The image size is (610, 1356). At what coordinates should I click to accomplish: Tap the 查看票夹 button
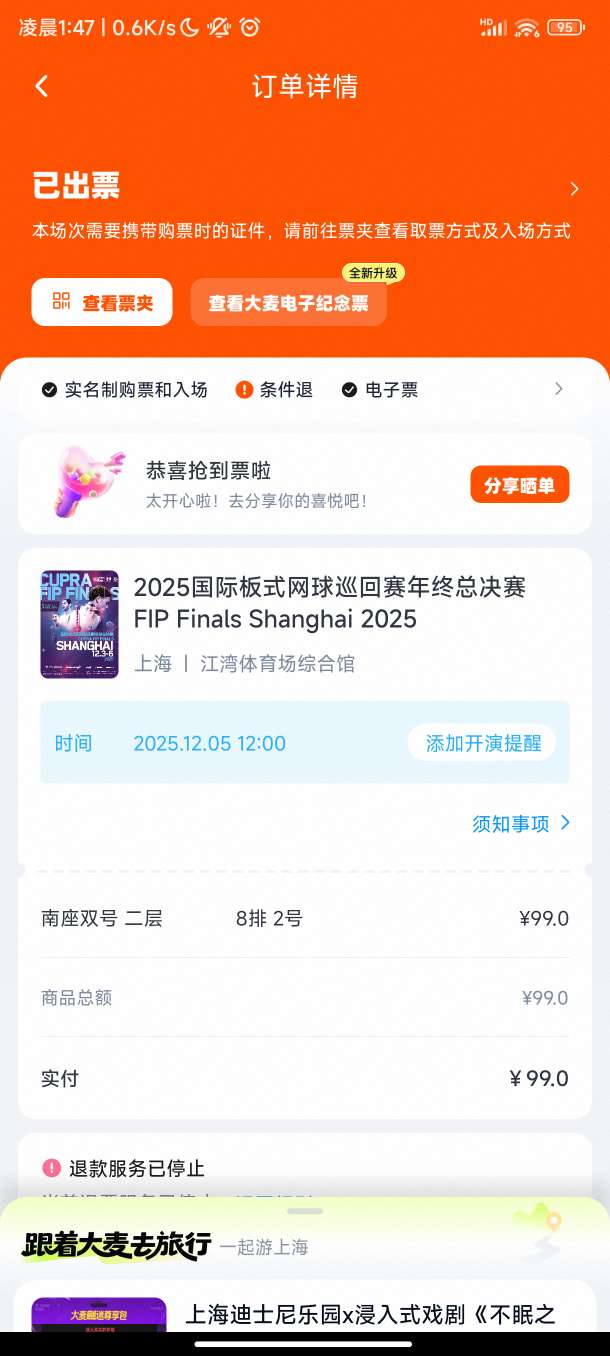tap(102, 302)
